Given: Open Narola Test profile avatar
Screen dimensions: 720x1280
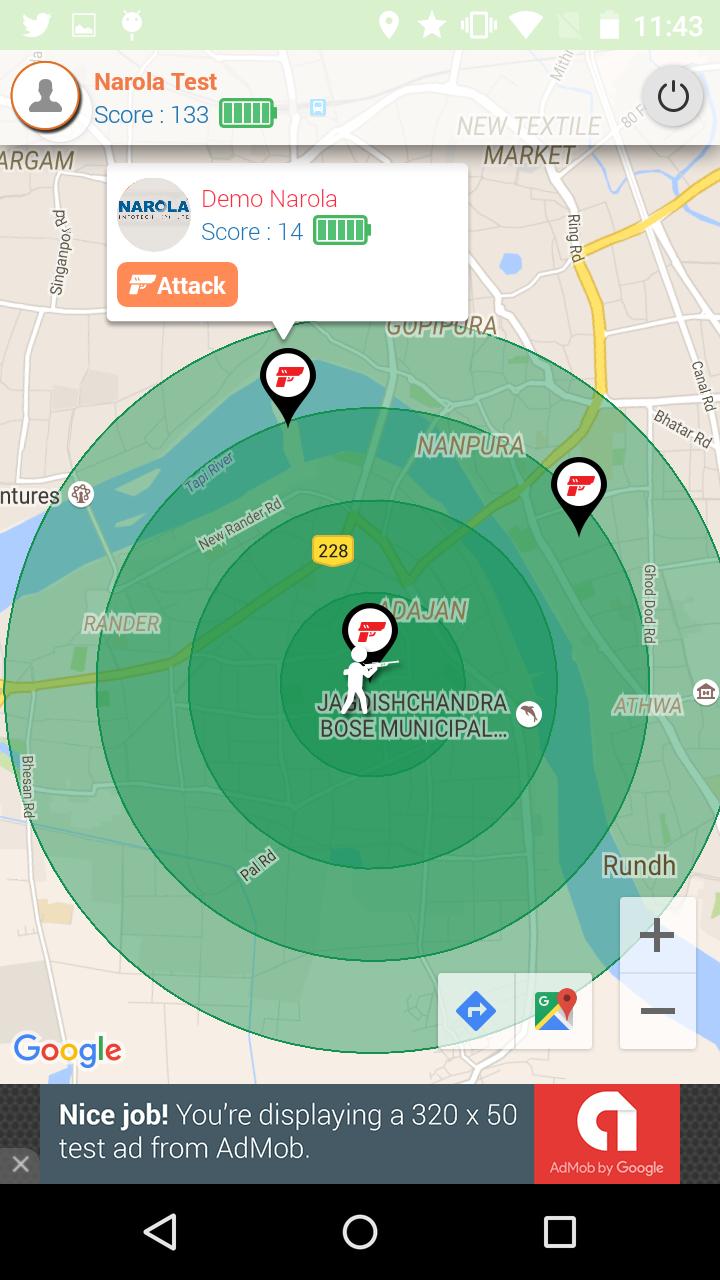Looking at the screenshot, I should (x=46, y=97).
